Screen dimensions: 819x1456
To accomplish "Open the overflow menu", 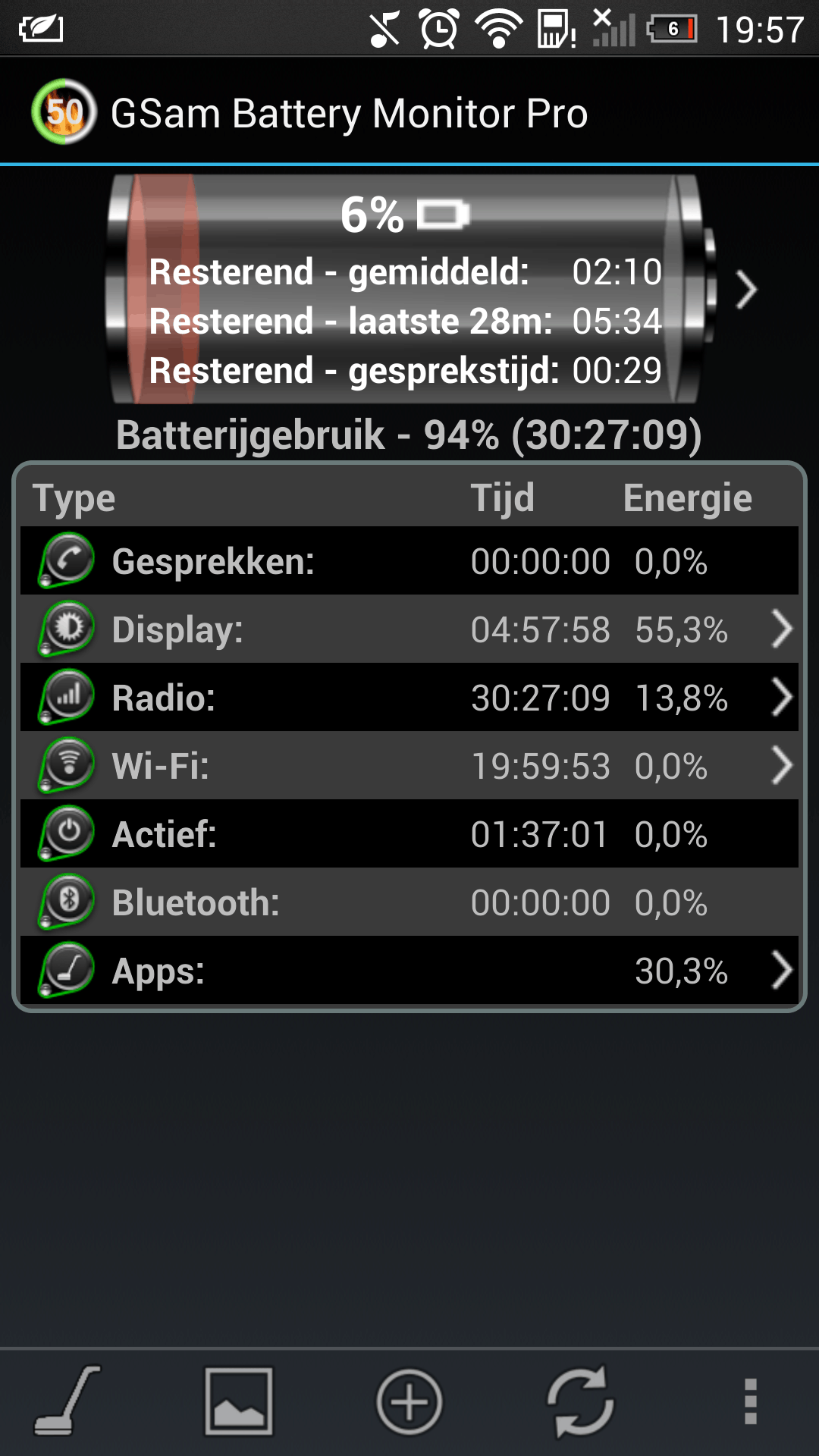I will click(x=751, y=1401).
